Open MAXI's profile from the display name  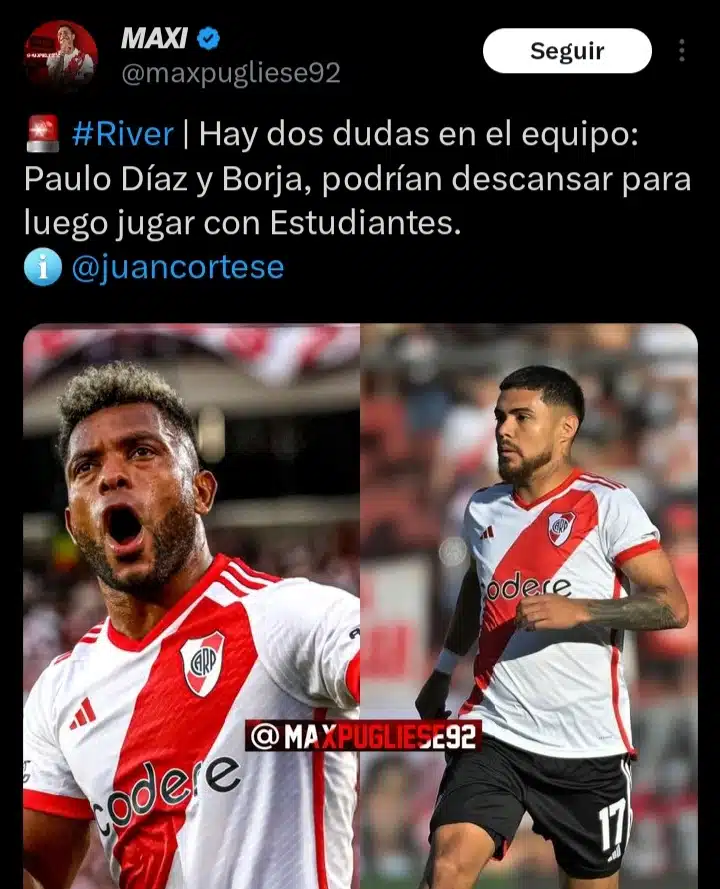[x=154, y=39]
